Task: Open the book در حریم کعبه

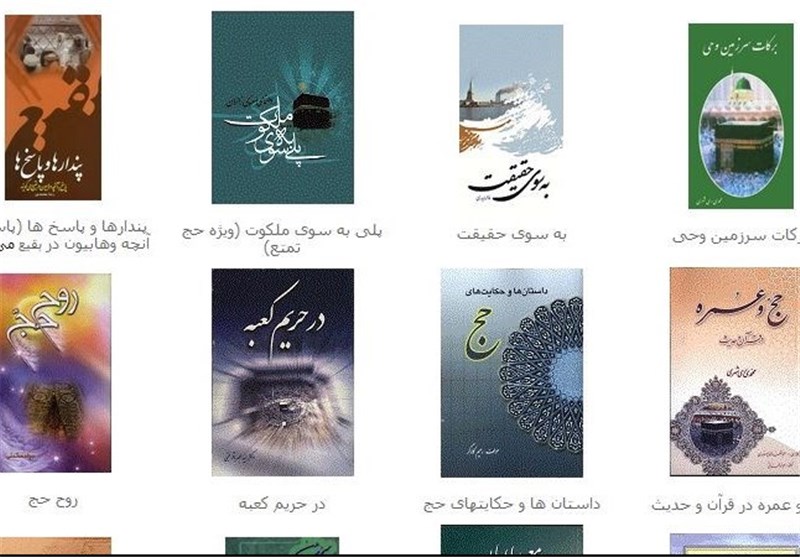Action: click(282, 372)
